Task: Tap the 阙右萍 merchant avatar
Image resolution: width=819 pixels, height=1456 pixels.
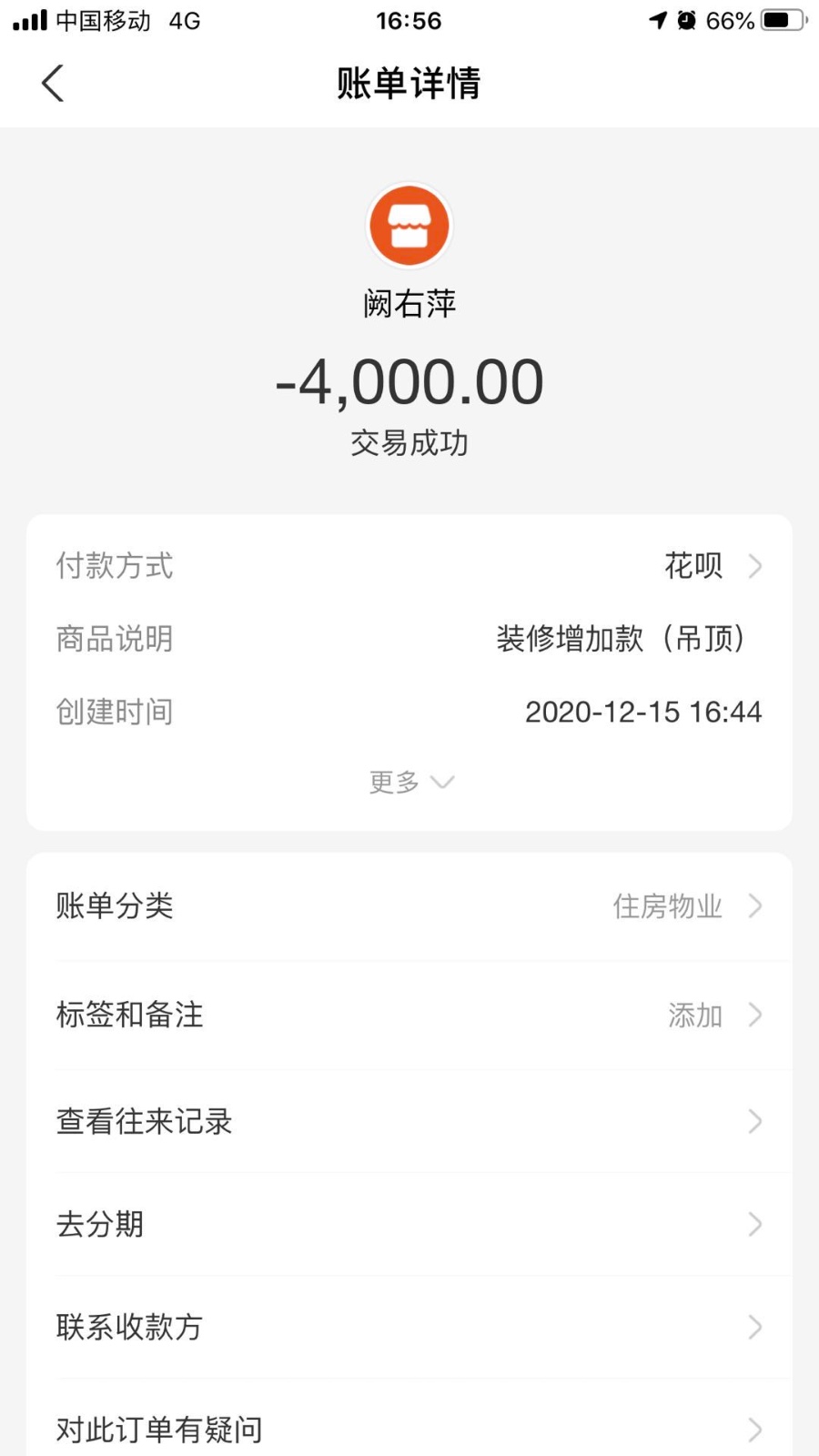Action: [409, 226]
